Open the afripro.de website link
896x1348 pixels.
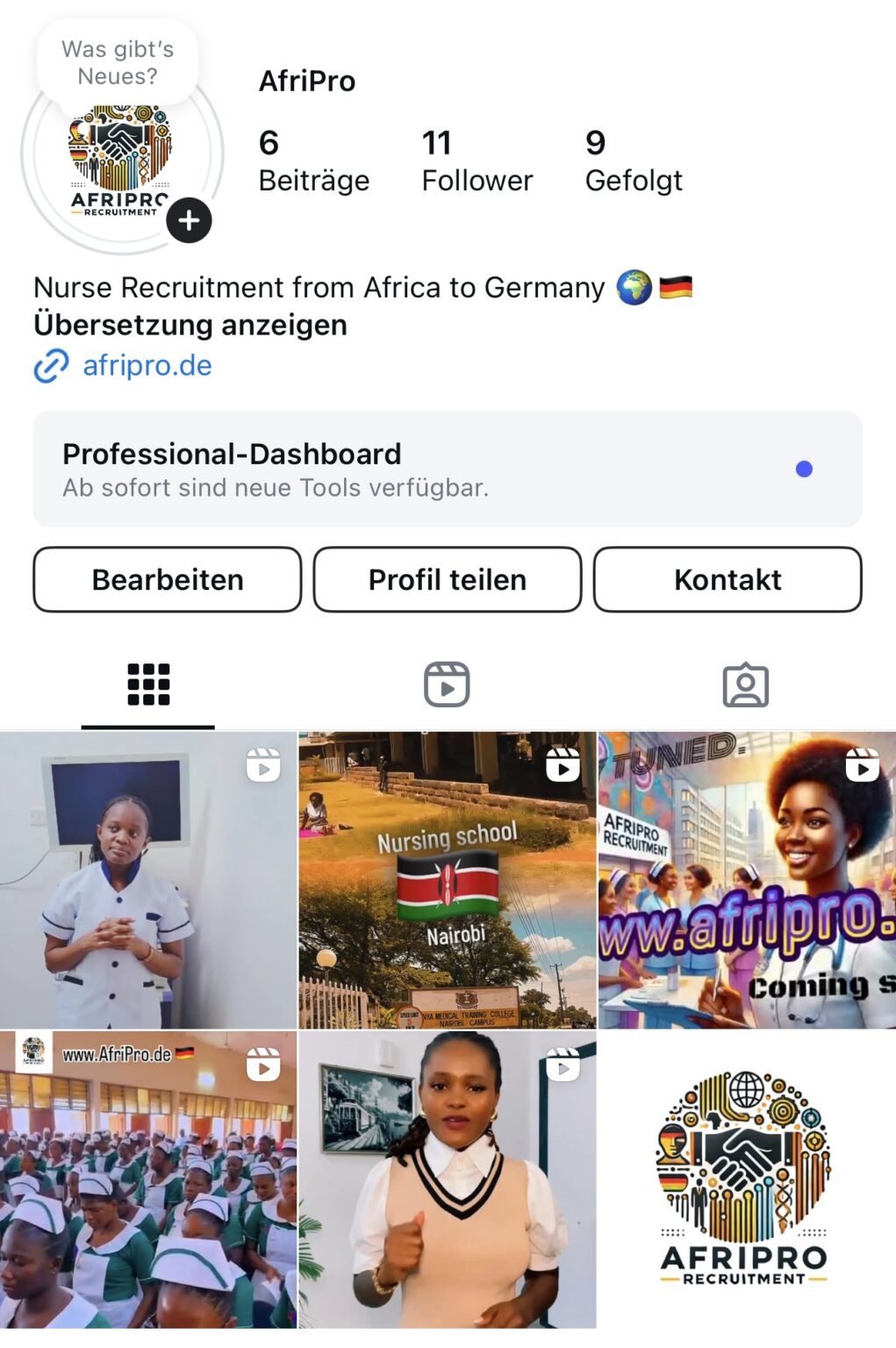[145, 364]
